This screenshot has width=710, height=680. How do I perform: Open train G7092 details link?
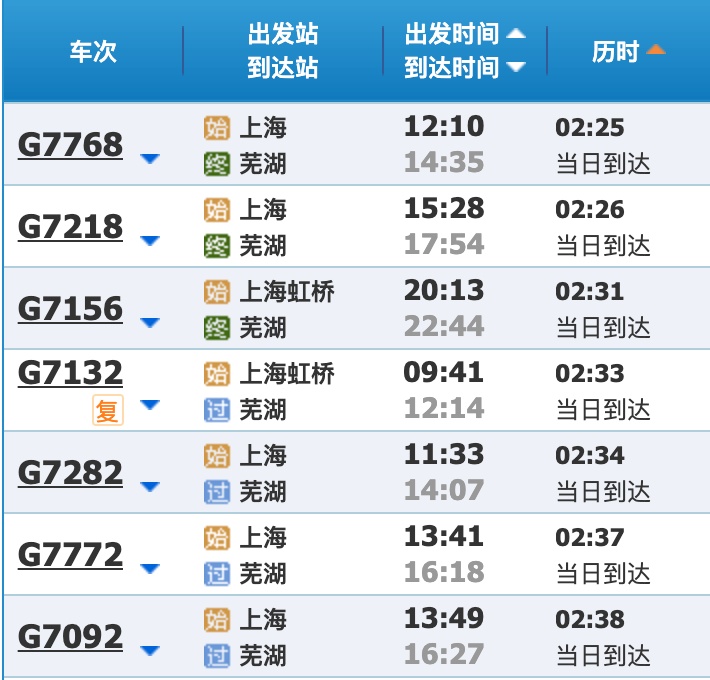[x=70, y=637]
